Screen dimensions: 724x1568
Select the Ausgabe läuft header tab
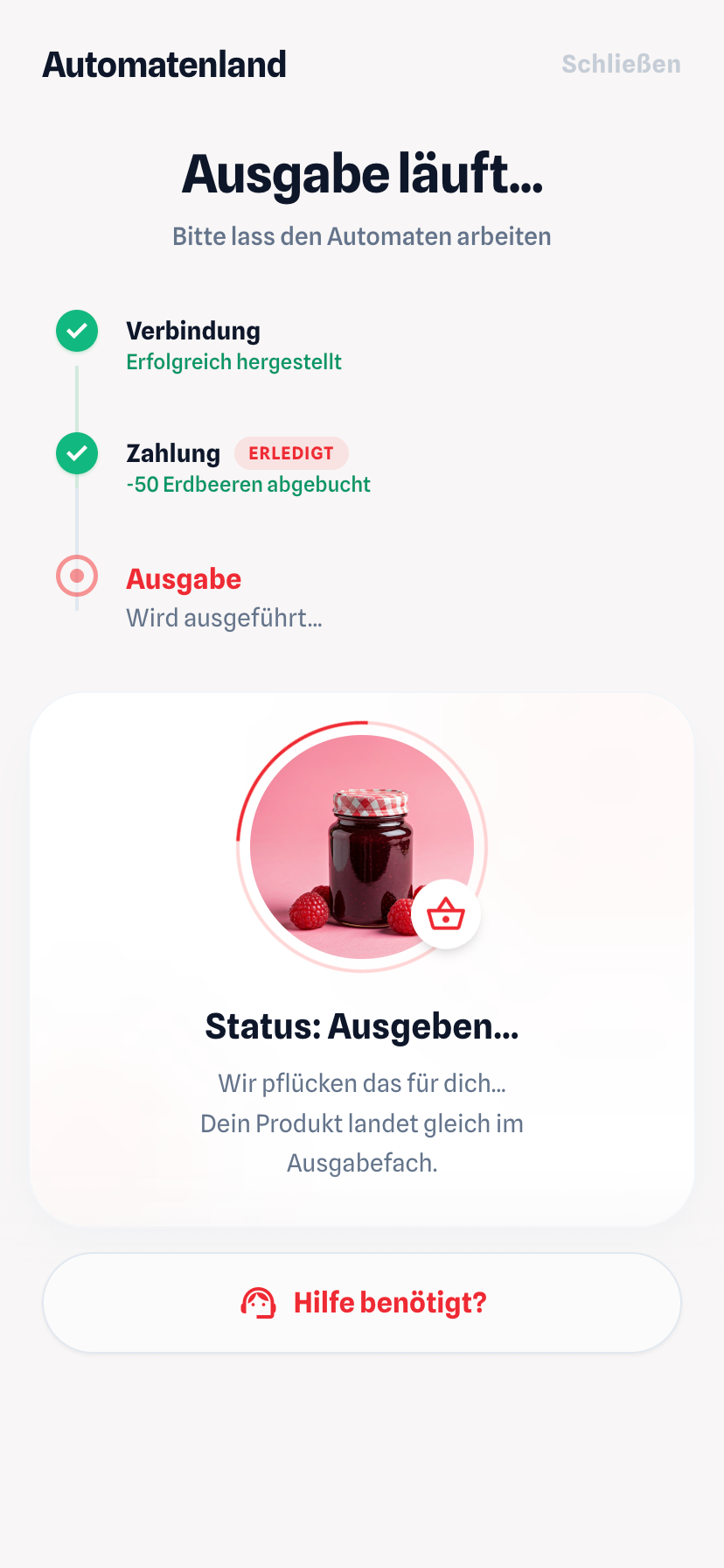362,174
